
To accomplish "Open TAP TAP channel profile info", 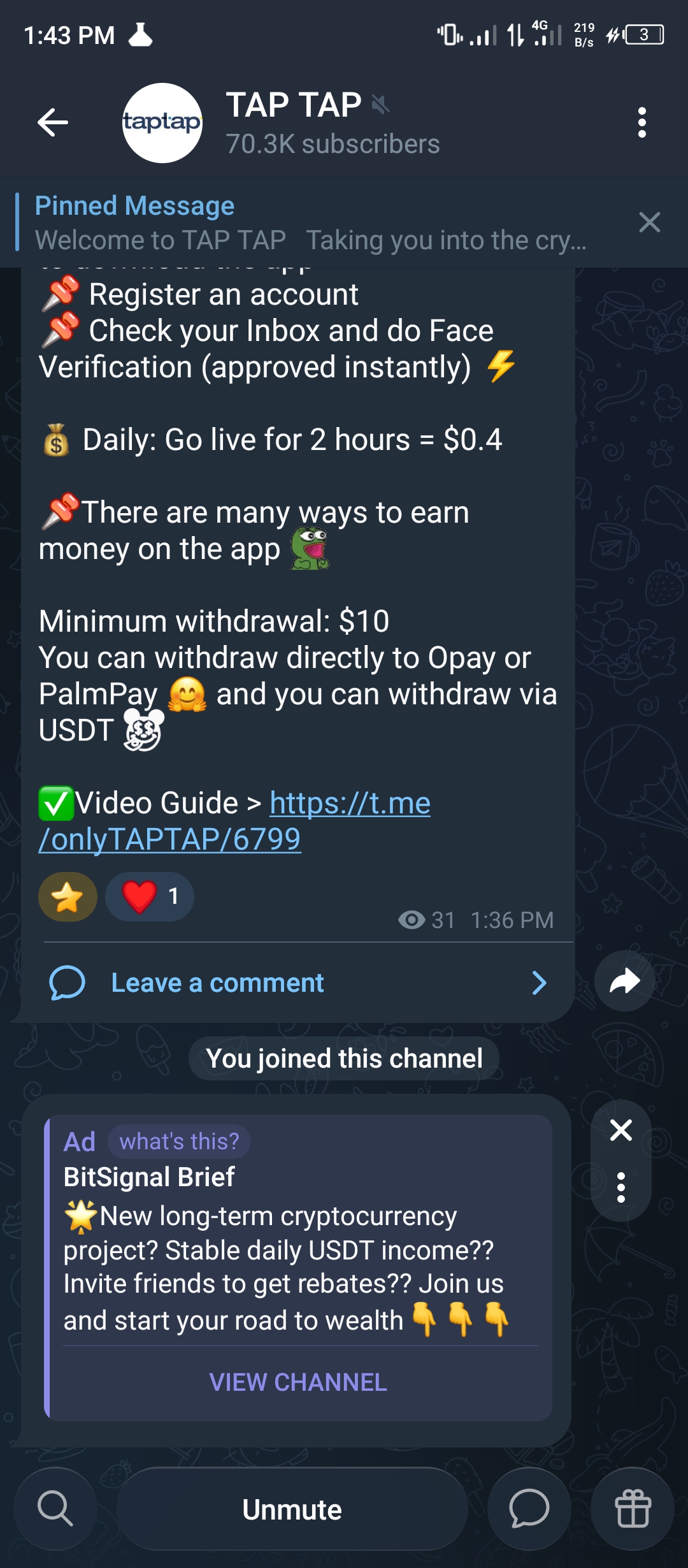I will 331,122.
